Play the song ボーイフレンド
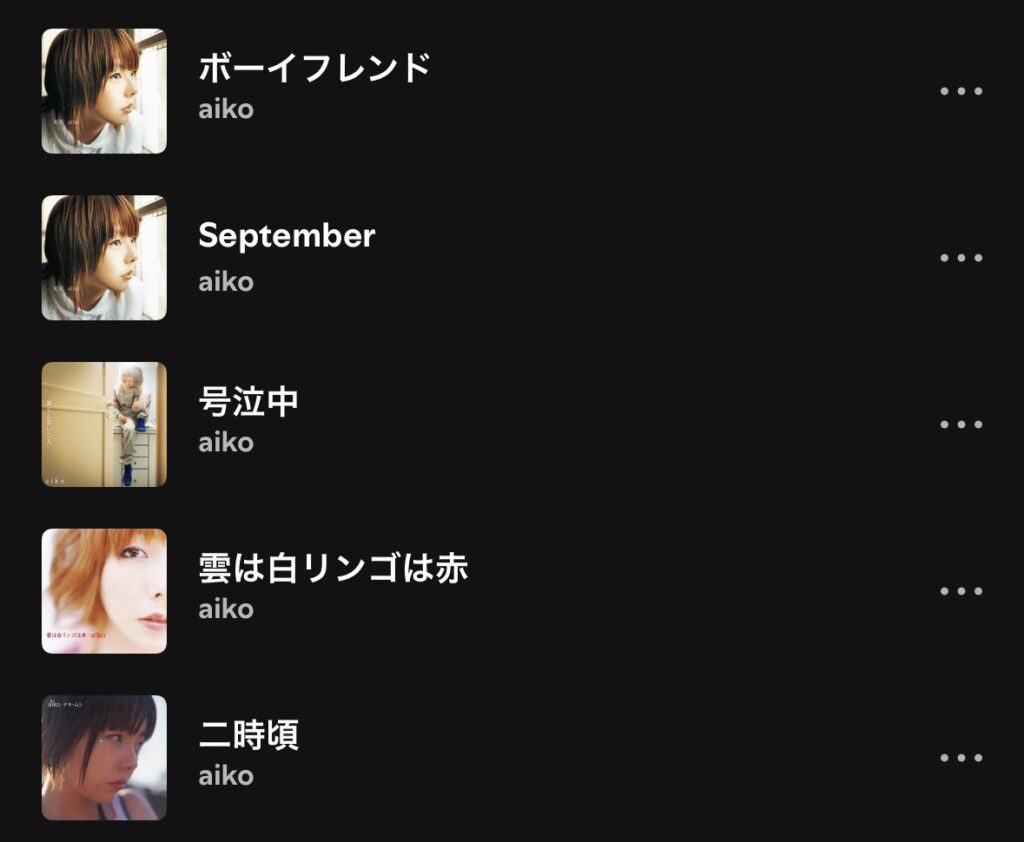Viewport: 1024px width, 842px height. tap(314, 69)
